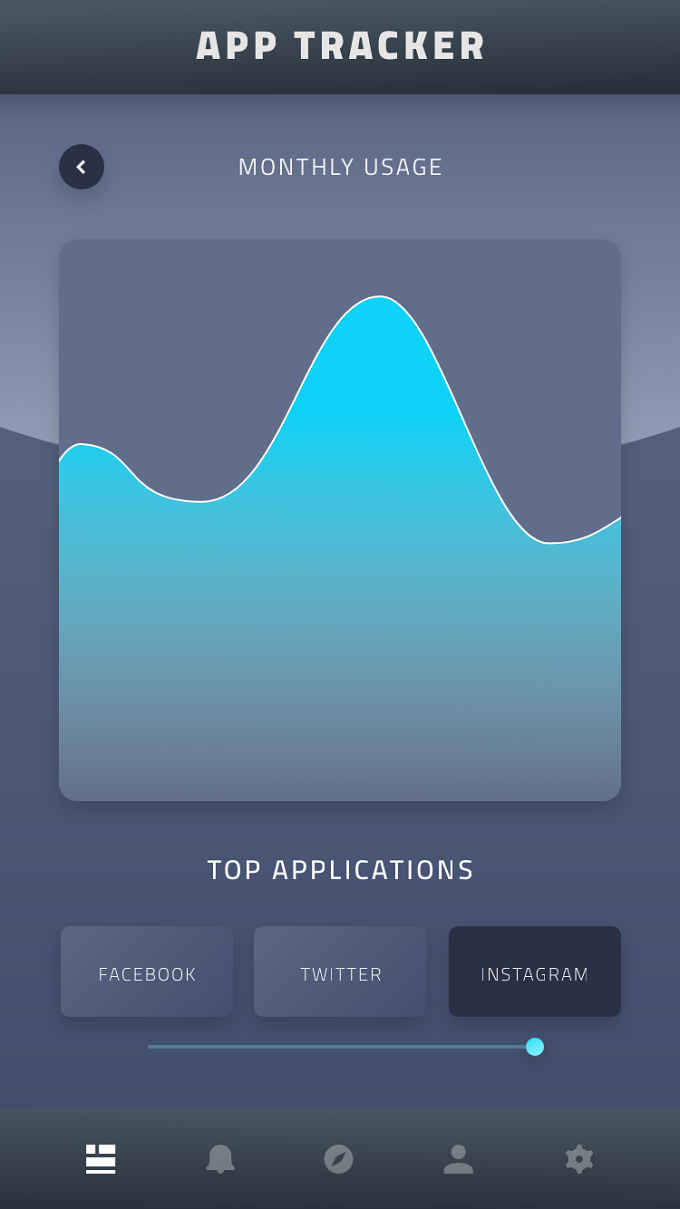
Task: Open the notifications bell tab
Action: click(220, 1159)
